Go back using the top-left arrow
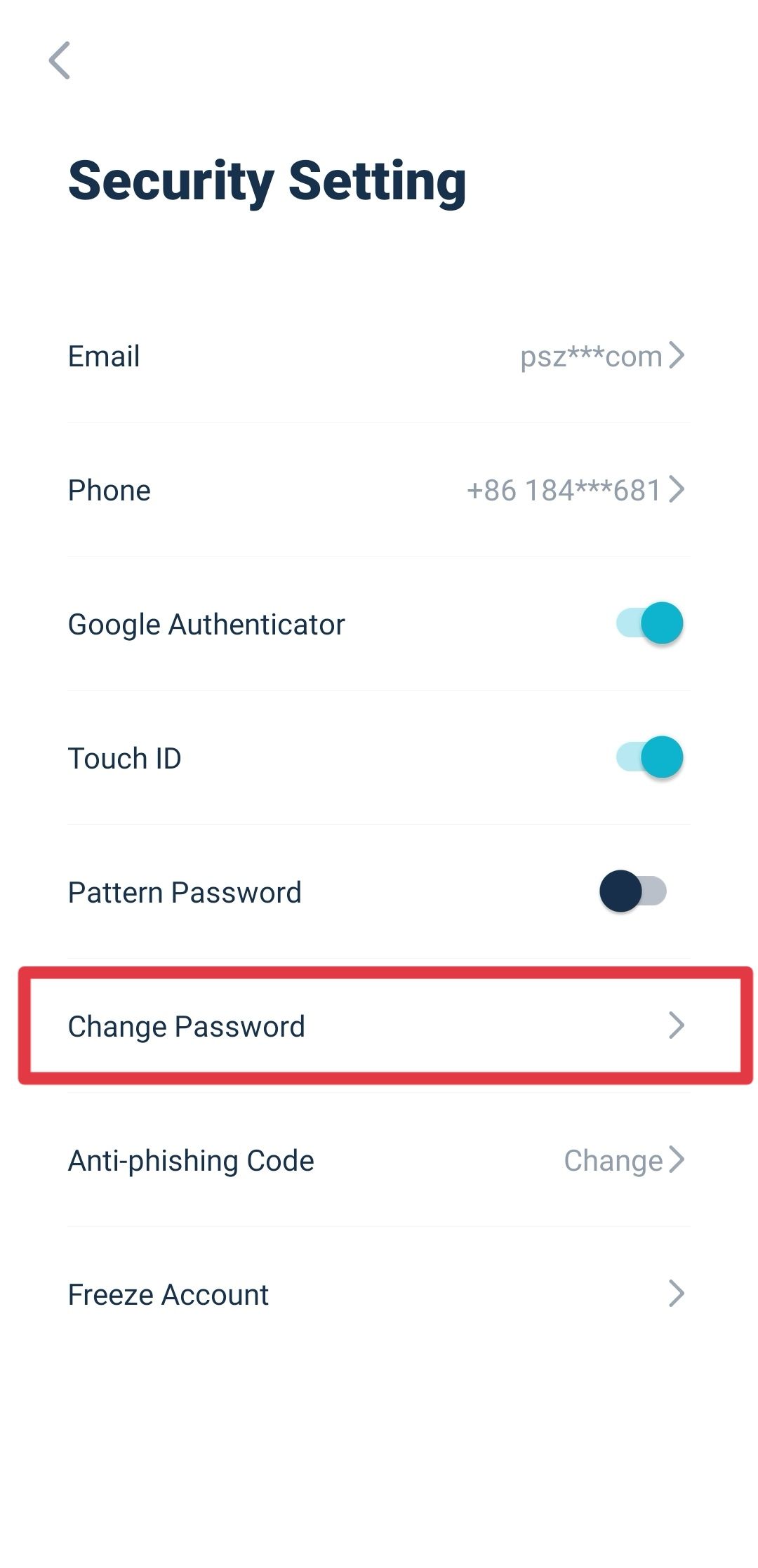The image size is (758, 1568). point(60,60)
